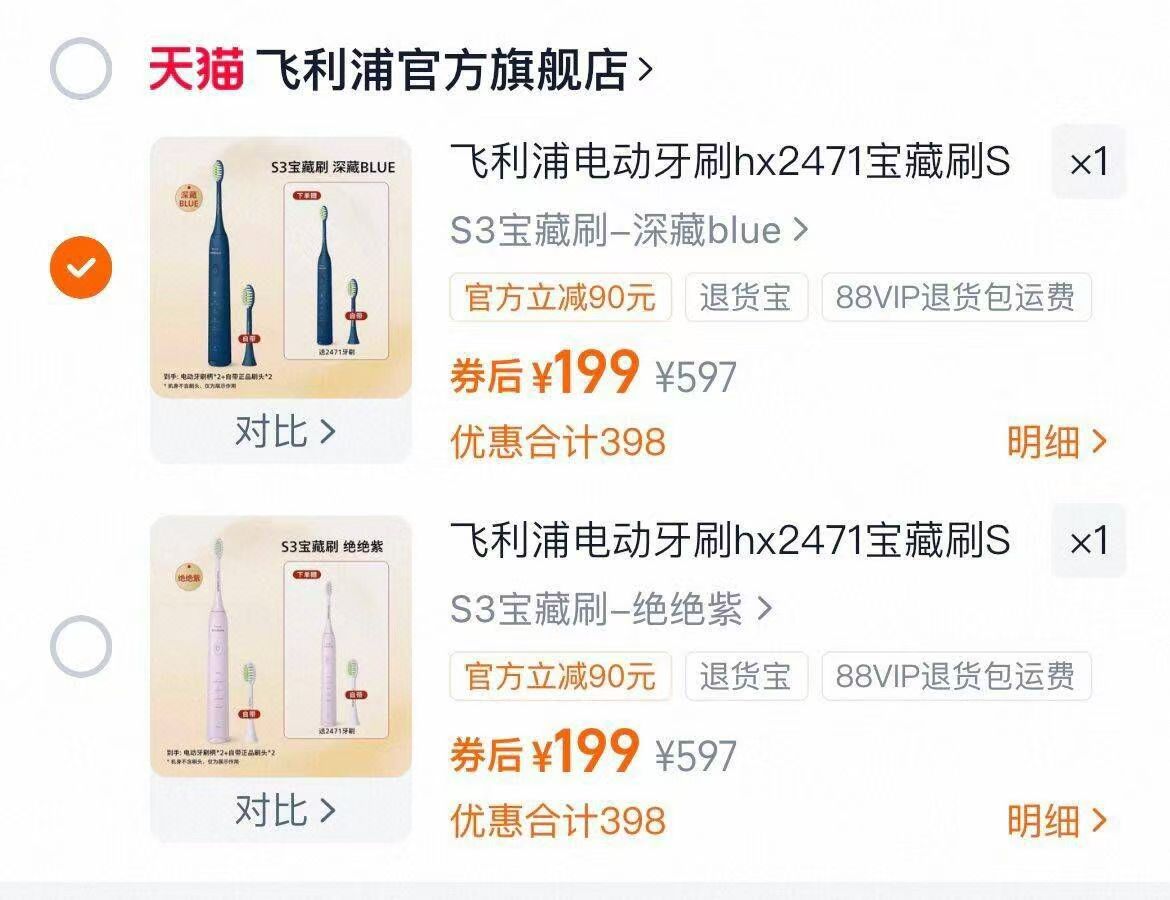Open the 飞利浦官方旗舰店 store page
The height and width of the screenshot is (900, 1170).
(x=440, y=70)
